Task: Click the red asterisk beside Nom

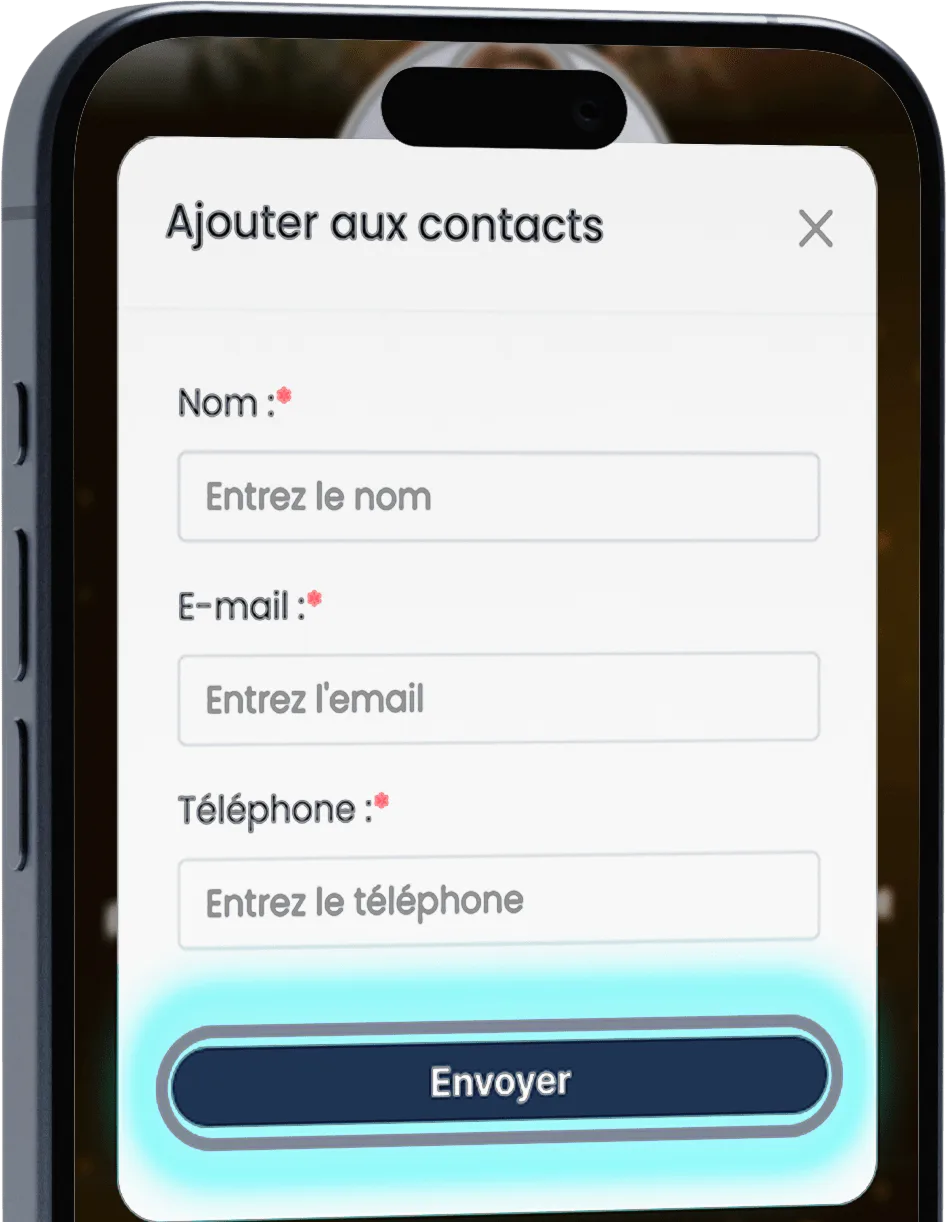Action: (285, 394)
